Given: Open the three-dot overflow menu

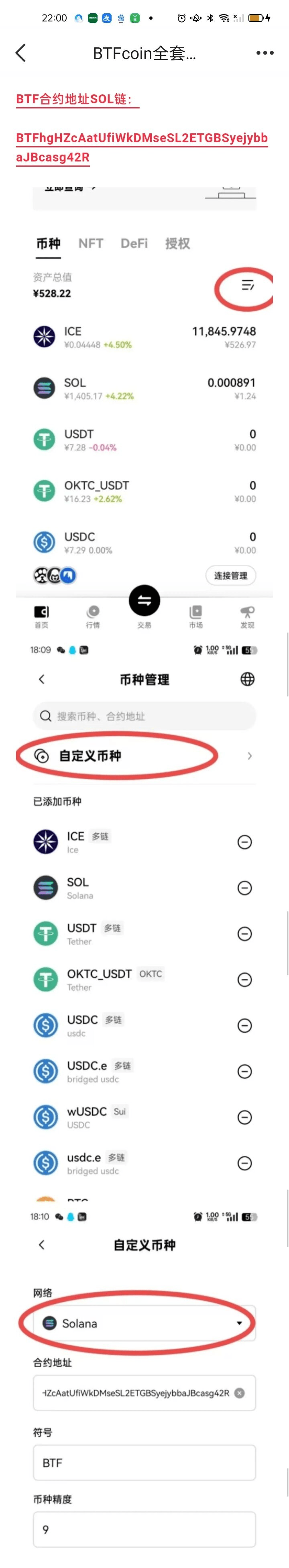Looking at the screenshot, I should click(265, 53).
